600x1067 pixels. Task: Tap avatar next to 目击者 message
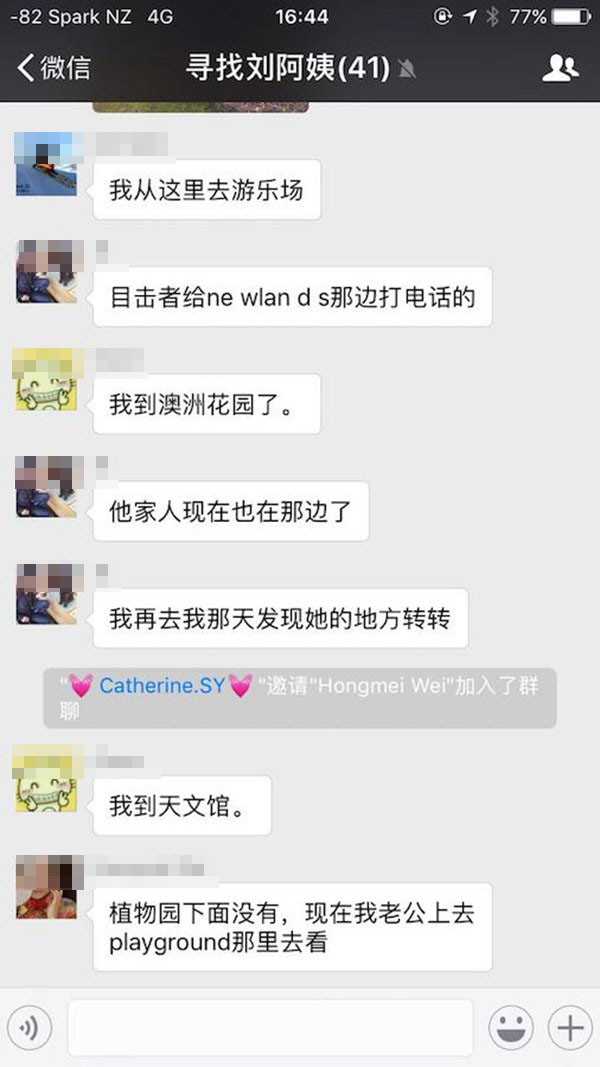click(46, 272)
